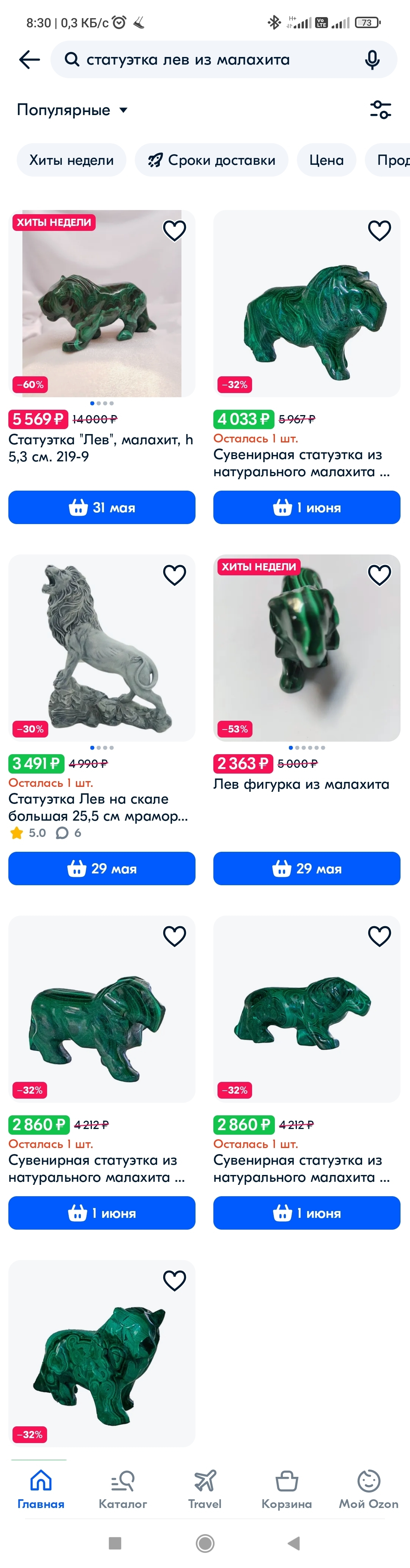This screenshot has height=1568, width=410.
Task: Open the Статуэтка Лев на скале product card
Action: tap(102, 647)
